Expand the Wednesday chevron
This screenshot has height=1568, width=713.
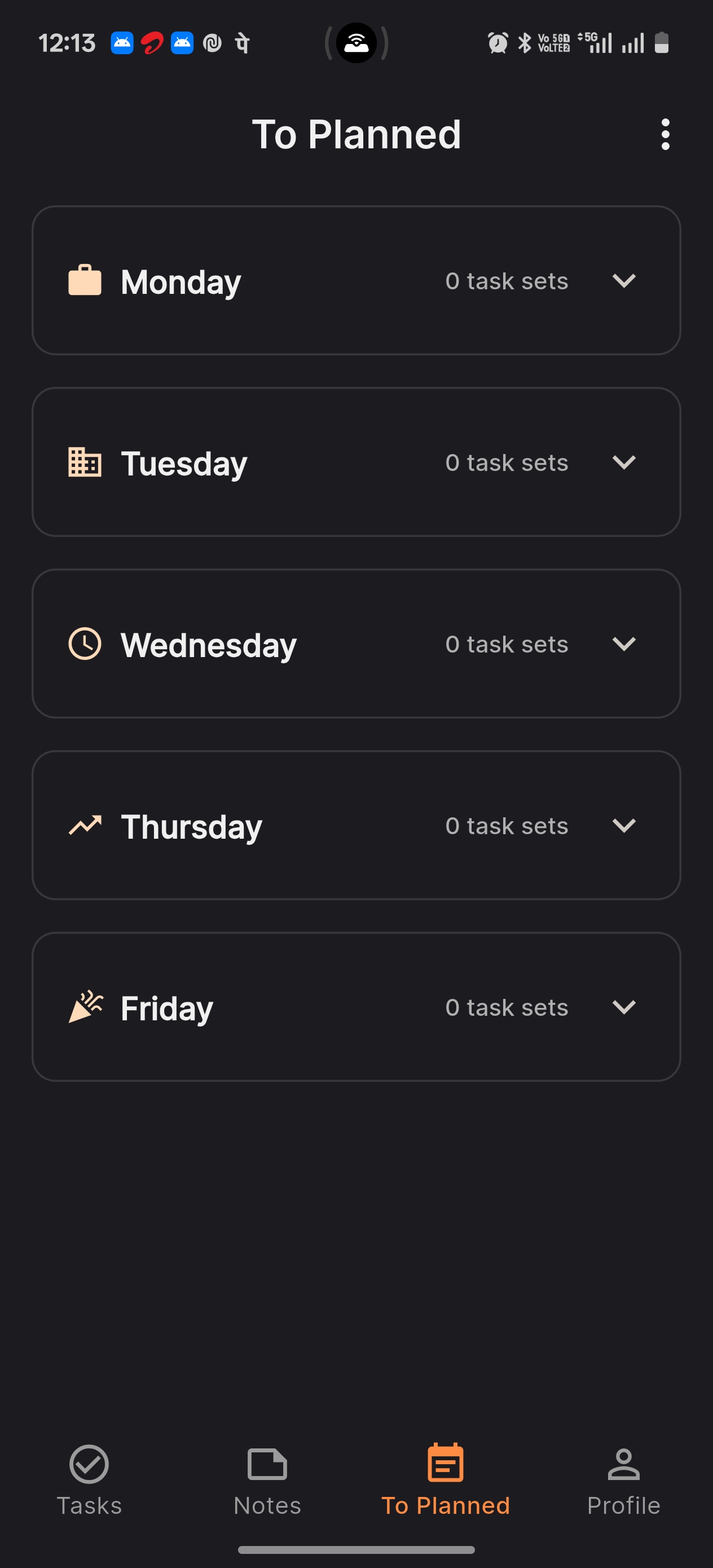(x=624, y=644)
